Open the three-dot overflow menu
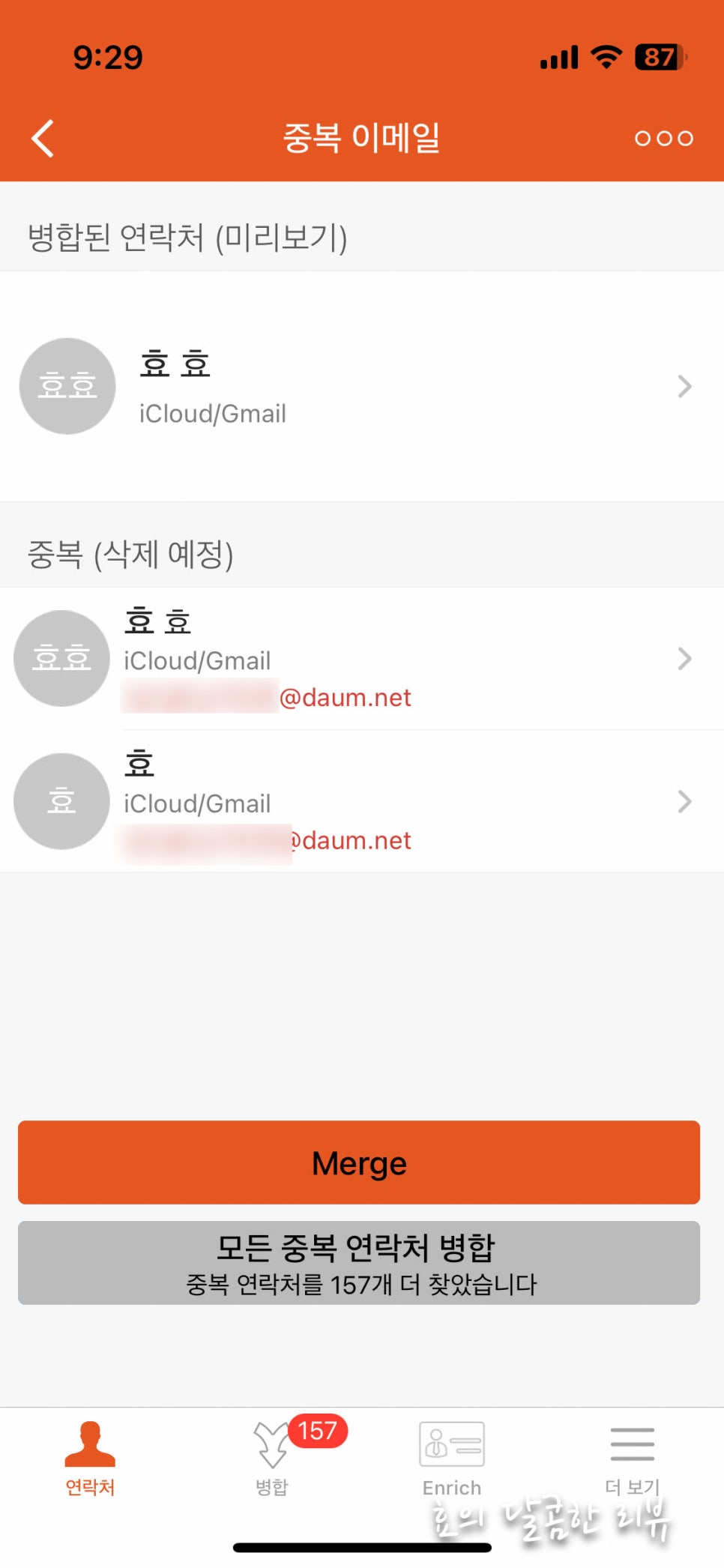 [663, 139]
